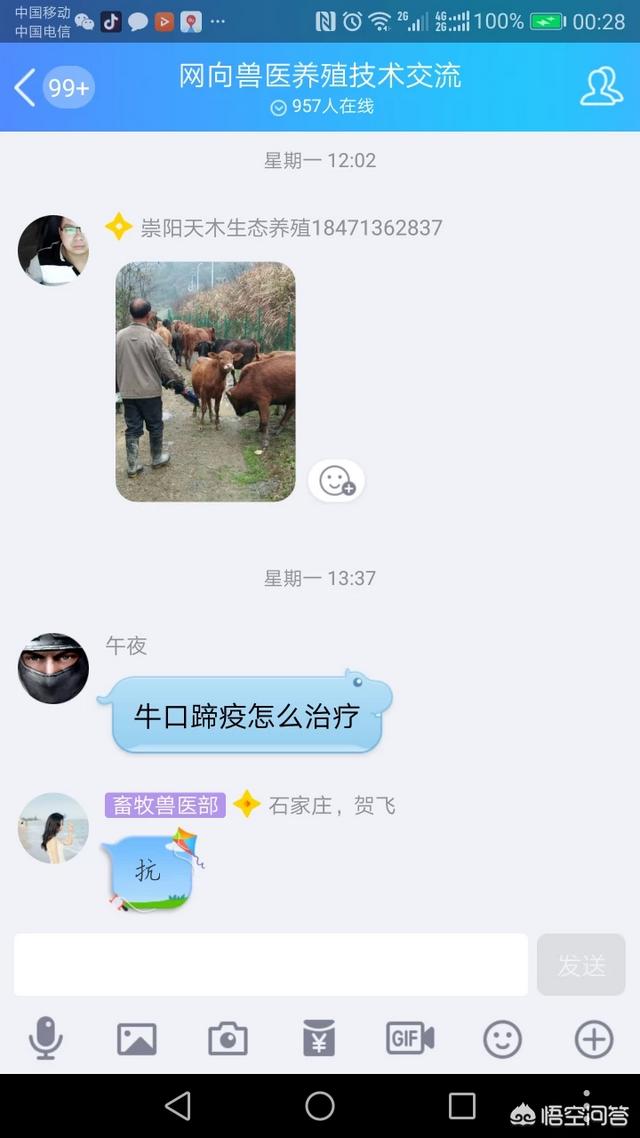Screen dimensions: 640x1138
Task: Open the photo gallery picker
Action: coord(136,1039)
